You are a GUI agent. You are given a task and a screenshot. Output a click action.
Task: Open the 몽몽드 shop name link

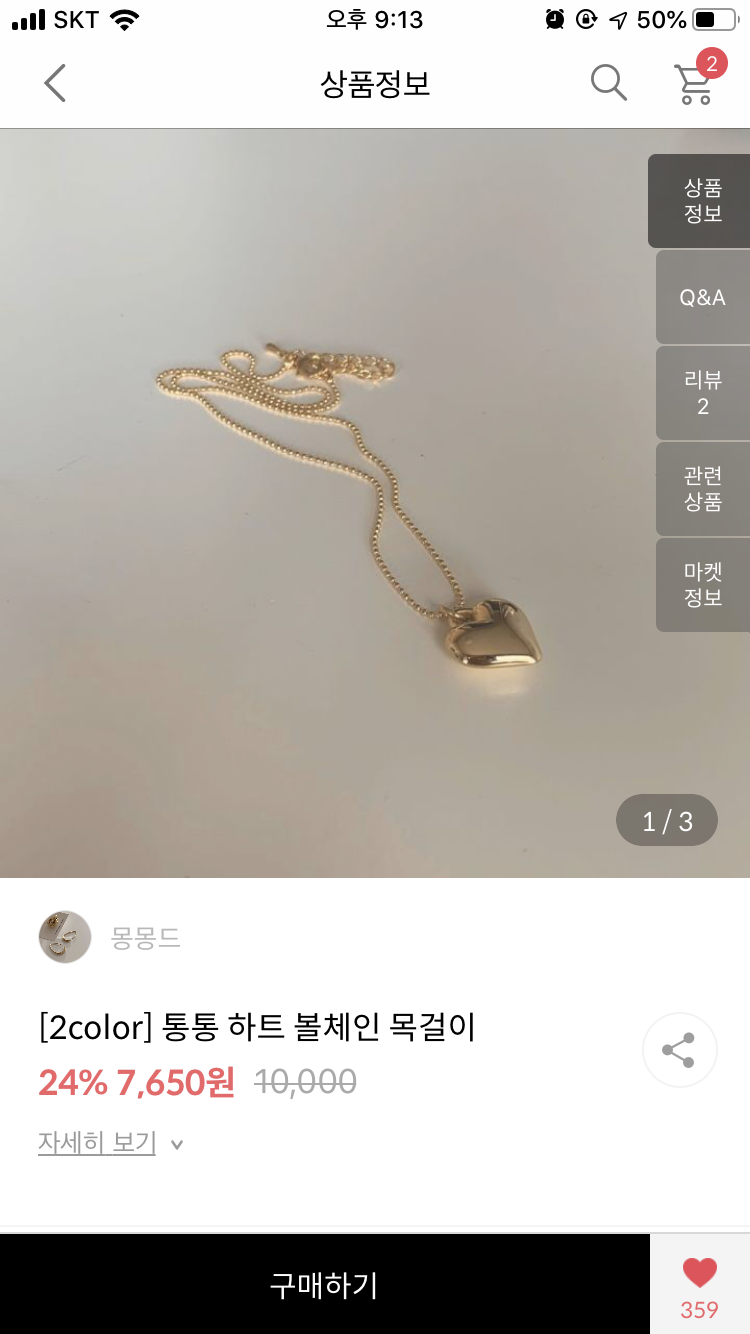[144, 937]
